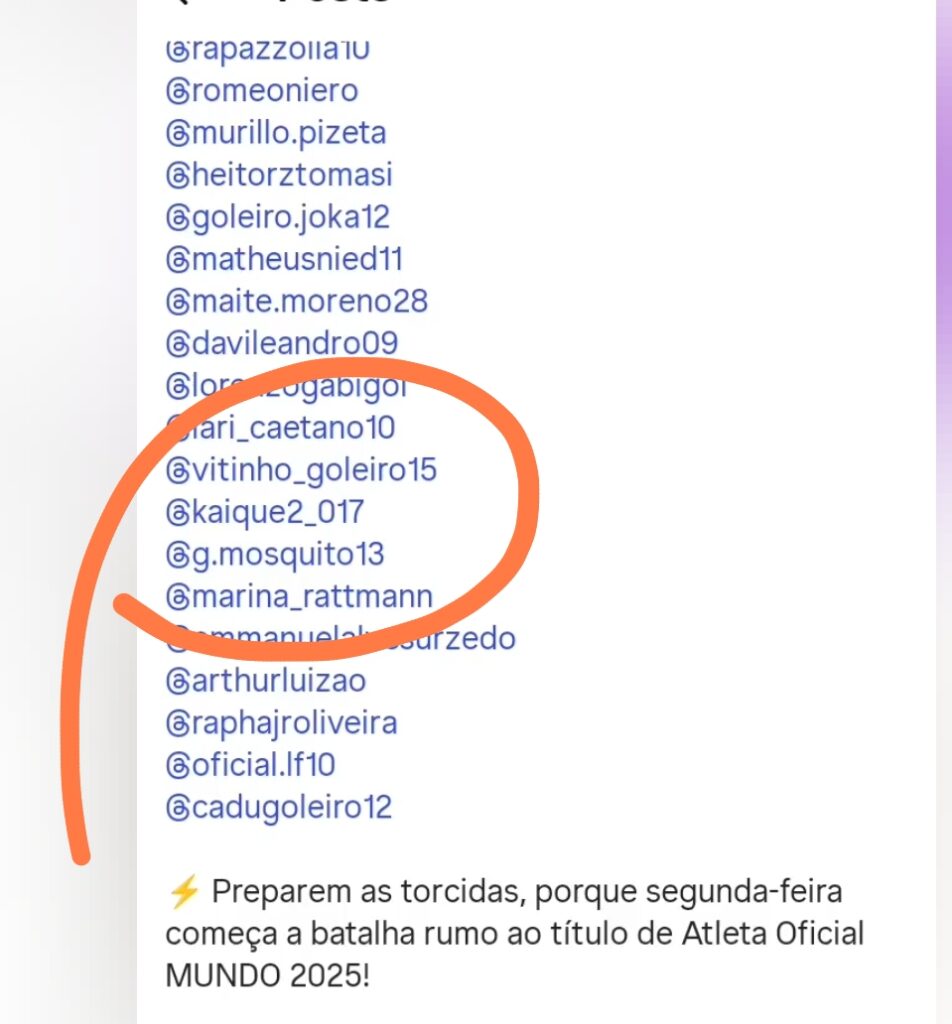952x1024 pixels.
Task: Open the @marina_rattmann mention
Action: tap(299, 597)
